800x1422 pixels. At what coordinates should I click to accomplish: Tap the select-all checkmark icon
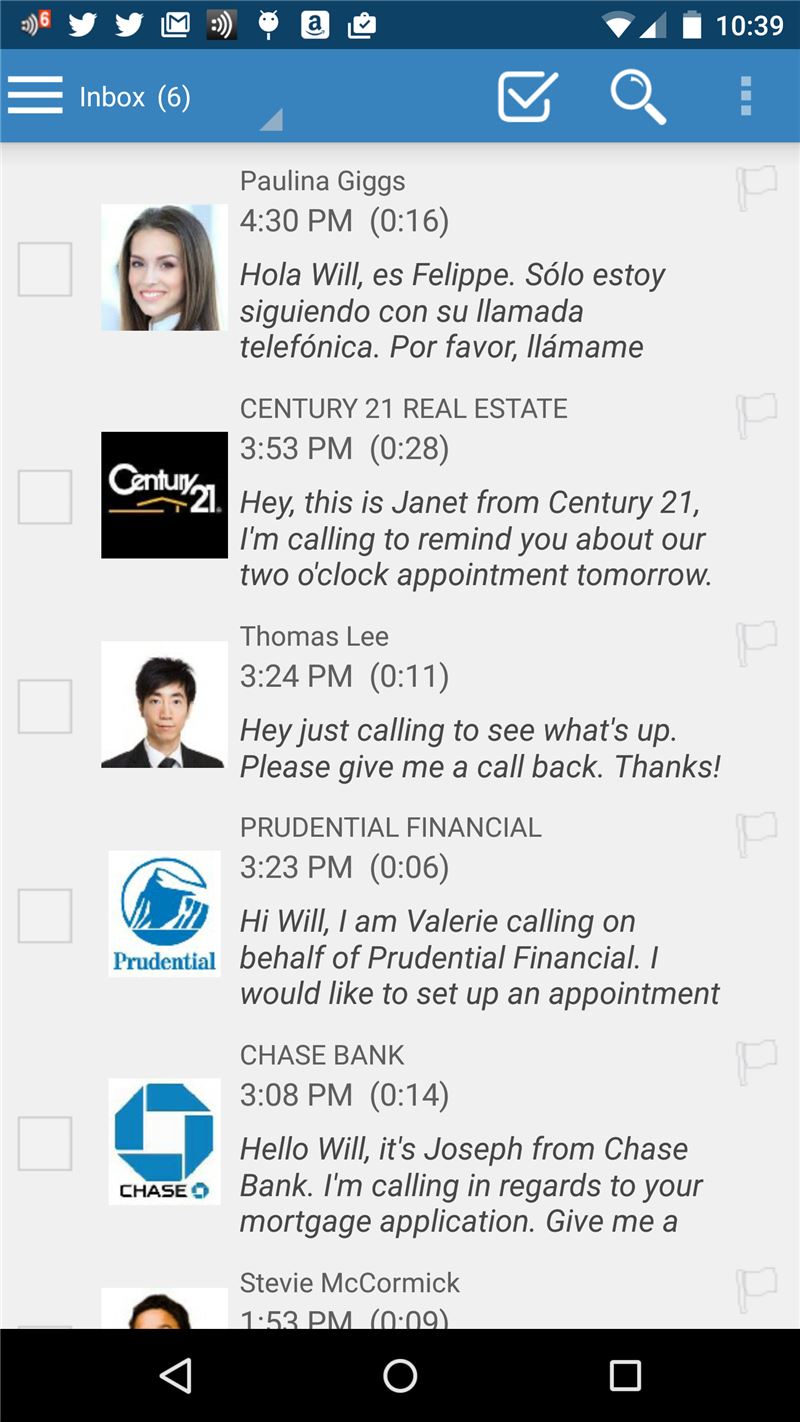[527, 96]
